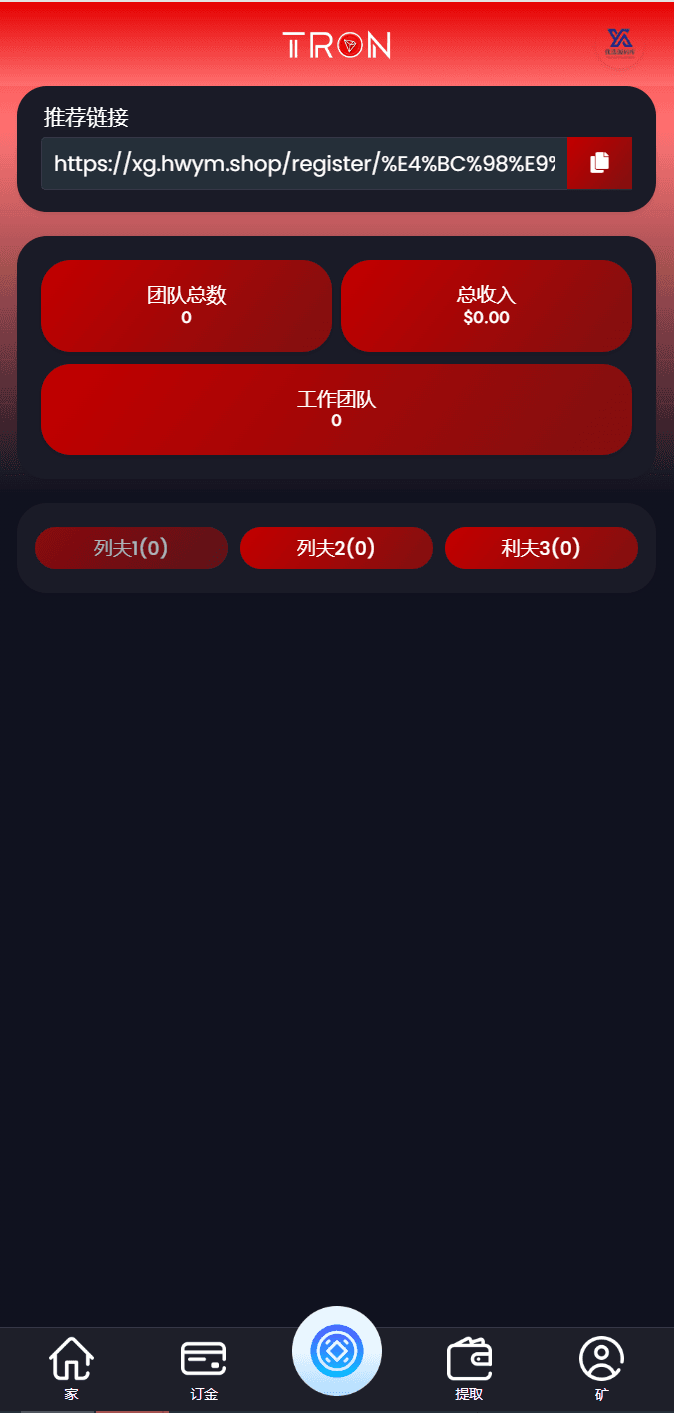
Task: Tap the referral link text field
Action: coord(304,164)
